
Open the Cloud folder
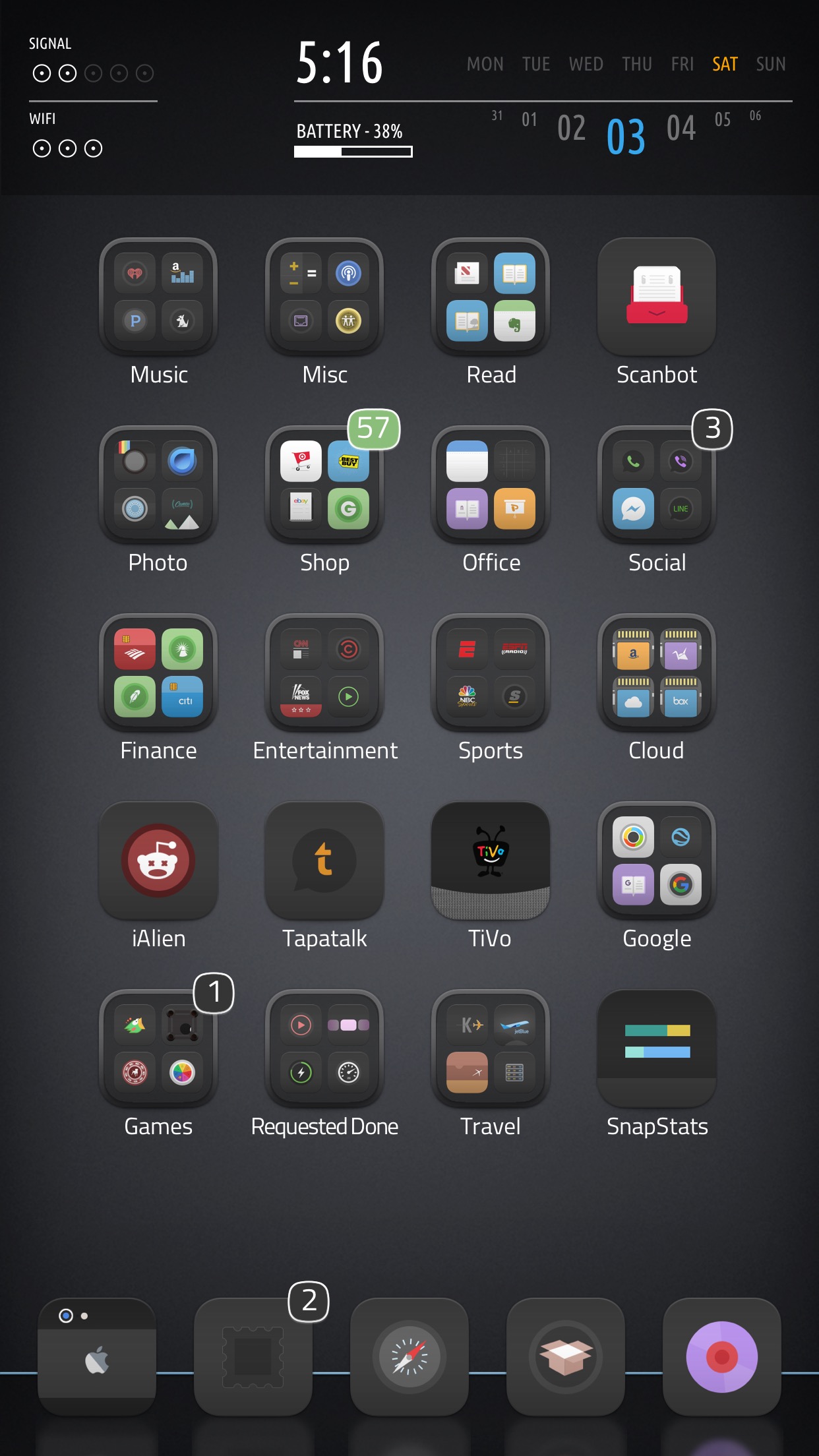657,673
